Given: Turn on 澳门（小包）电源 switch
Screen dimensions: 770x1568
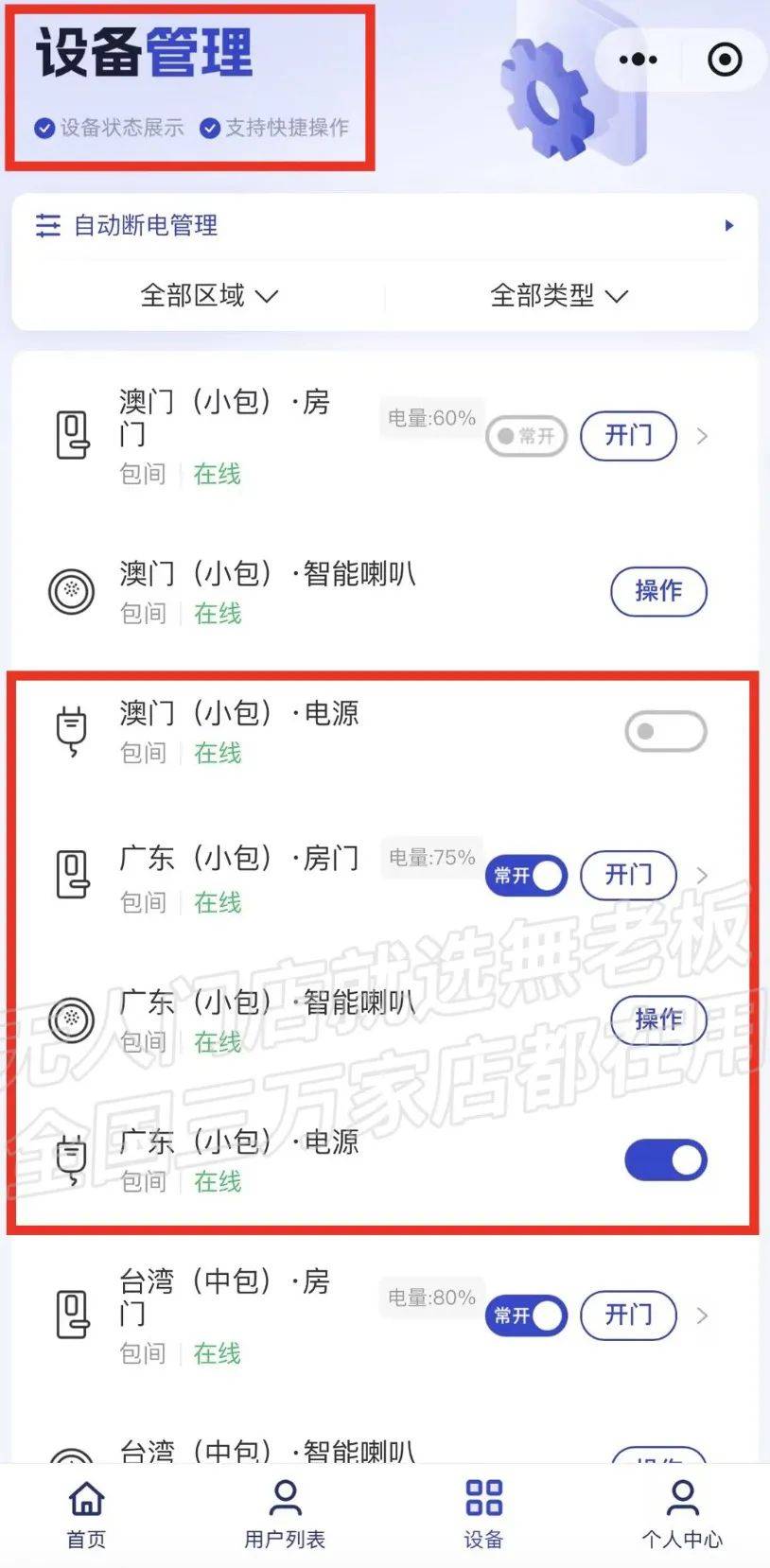Looking at the screenshot, I should pos(666,731).
